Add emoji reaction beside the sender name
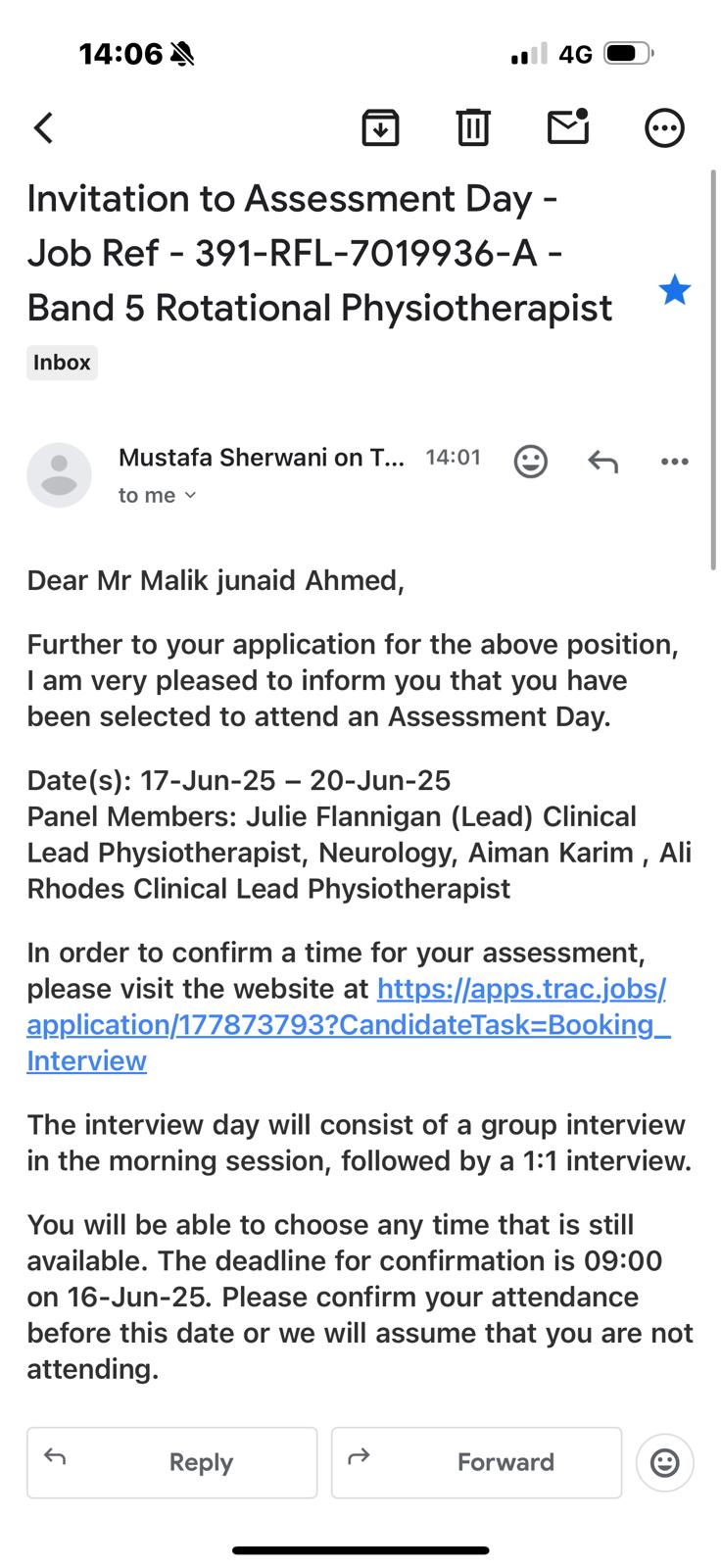 pos(531,461)
